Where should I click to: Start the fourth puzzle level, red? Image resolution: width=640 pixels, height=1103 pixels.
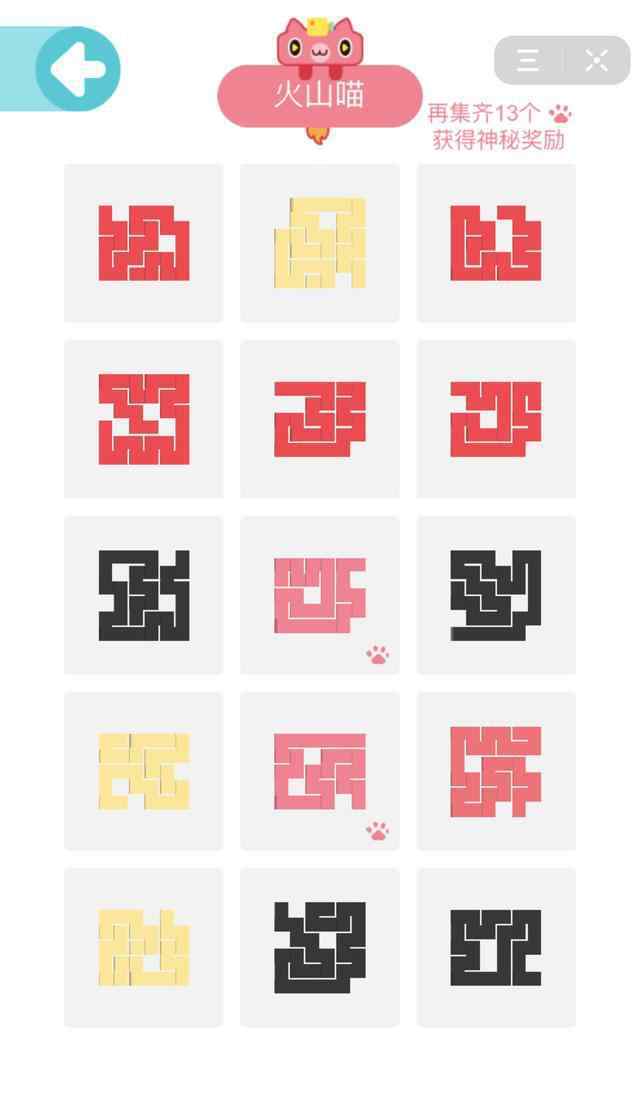tap(143, 419)
